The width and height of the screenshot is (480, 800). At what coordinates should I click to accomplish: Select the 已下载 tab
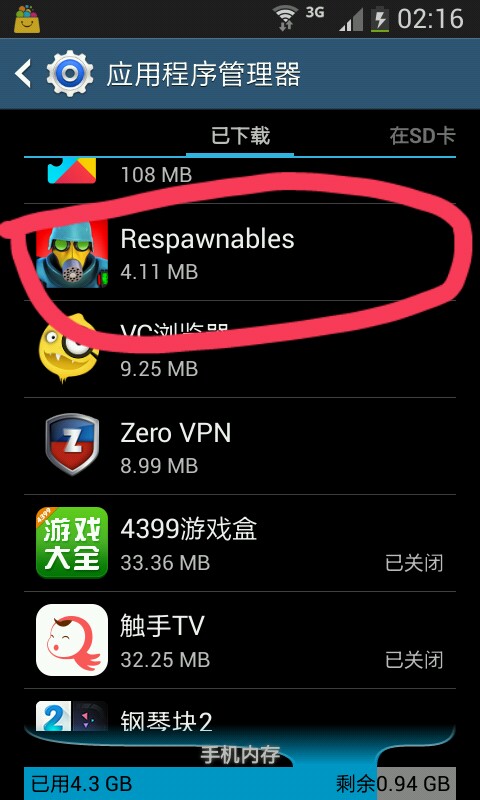(x=240, y=136)
